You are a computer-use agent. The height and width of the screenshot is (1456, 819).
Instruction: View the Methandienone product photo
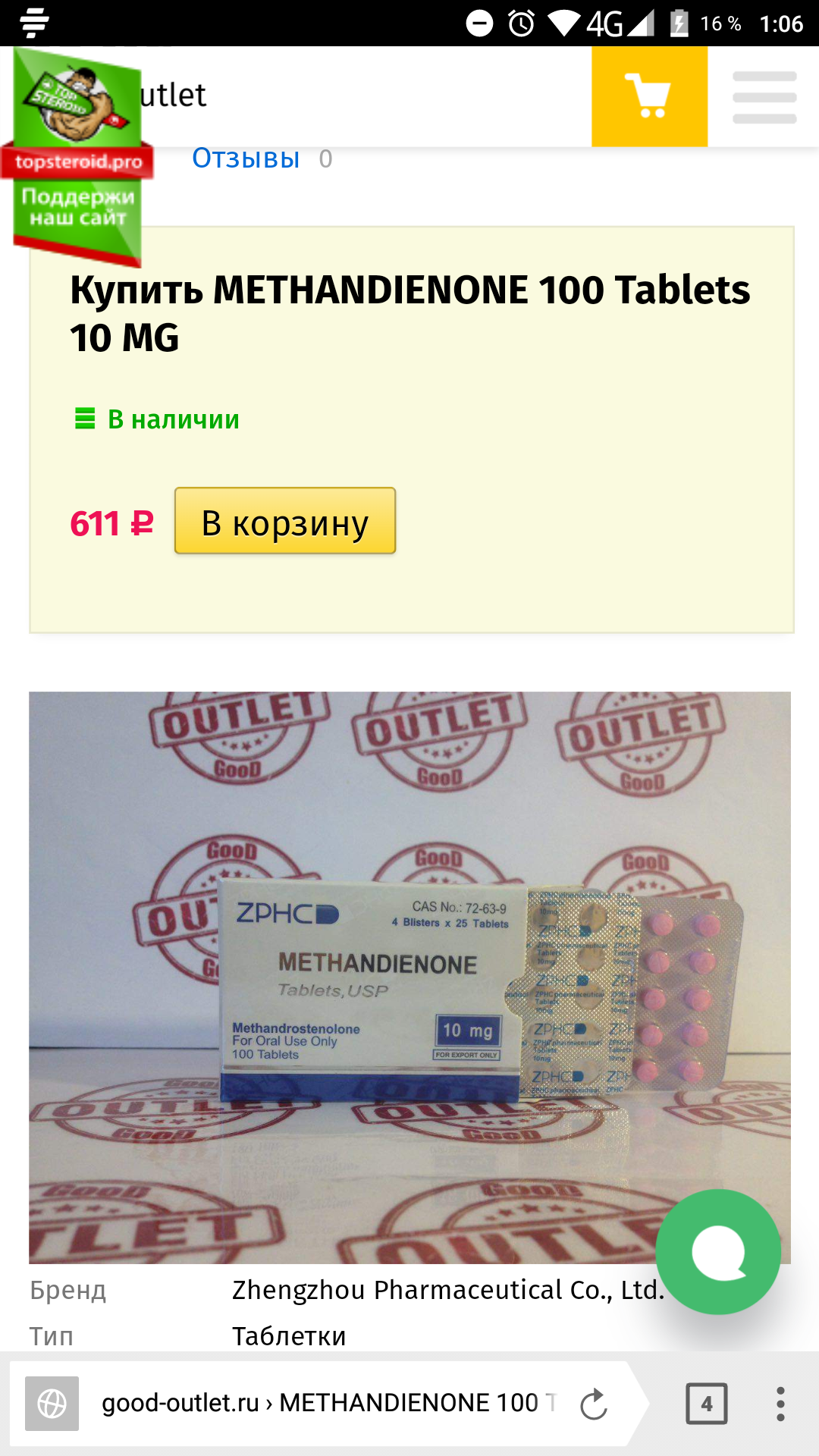(x=409, y=977)
